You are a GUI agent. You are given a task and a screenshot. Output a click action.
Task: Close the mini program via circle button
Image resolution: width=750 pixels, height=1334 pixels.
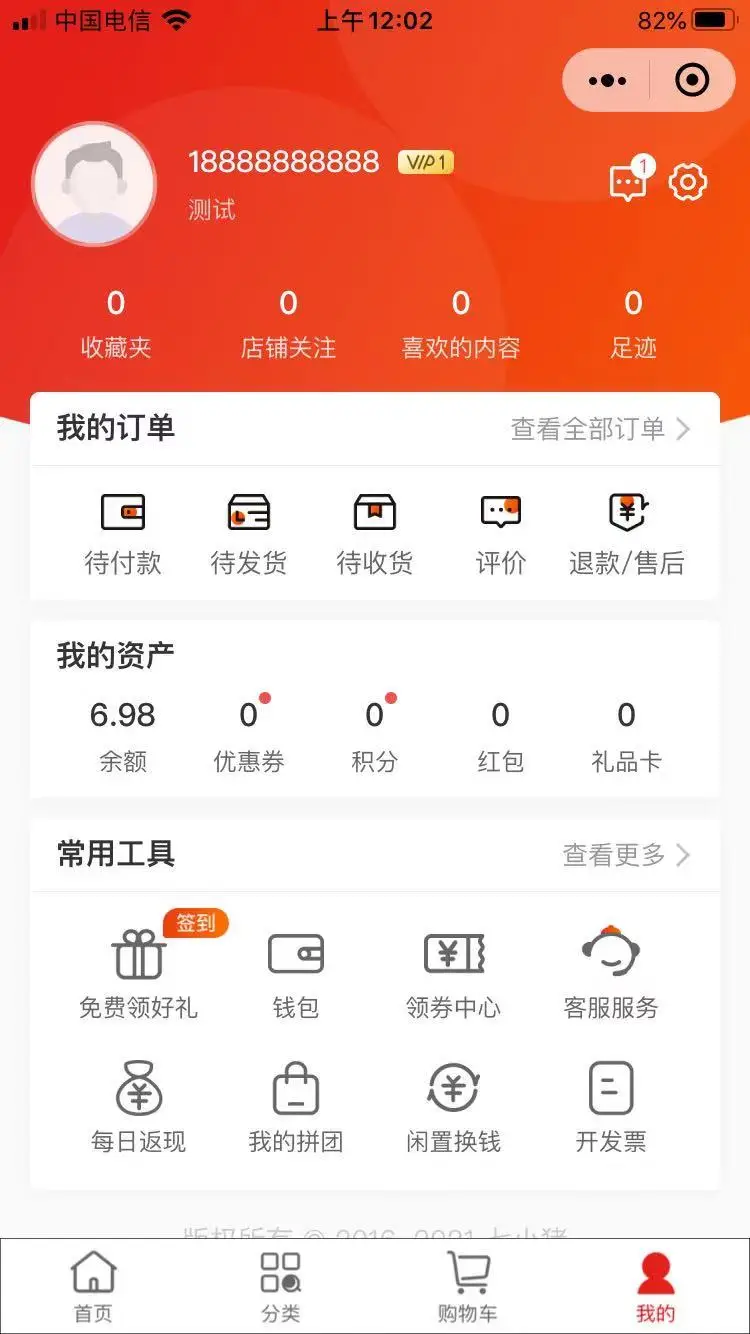coord(692,80)
